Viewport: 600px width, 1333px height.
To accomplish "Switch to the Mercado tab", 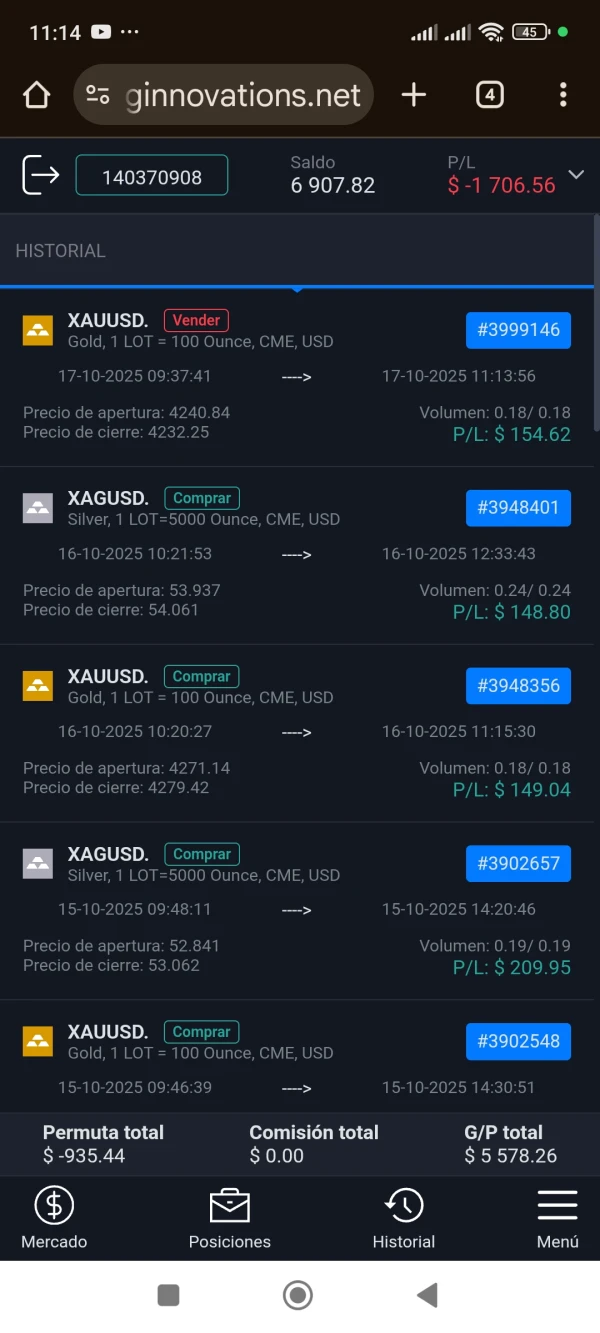I will pyautogui.click(x=54, y=1219).
